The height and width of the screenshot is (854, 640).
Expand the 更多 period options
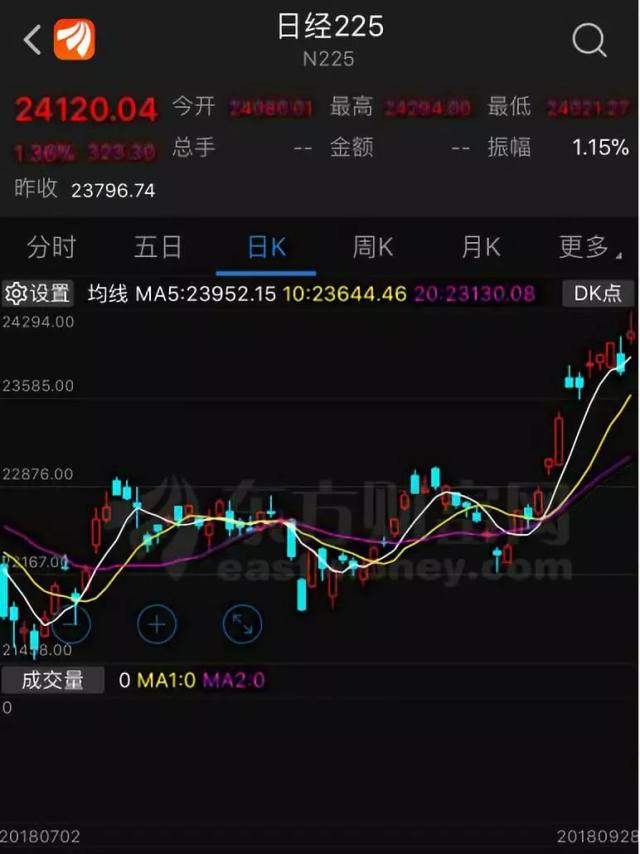click(x=590, y=247)
